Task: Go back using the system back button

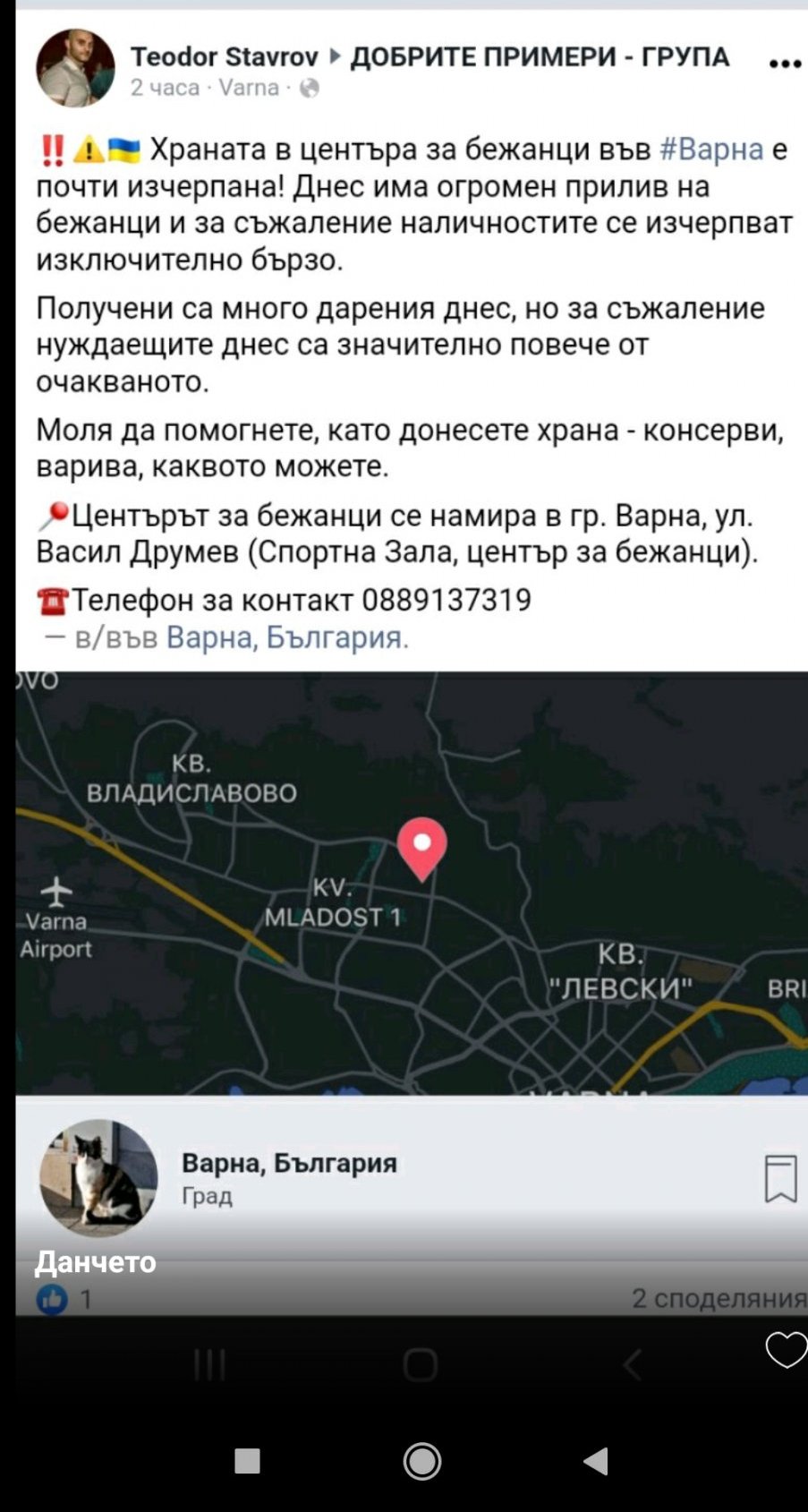Action: coord(595,1461)
